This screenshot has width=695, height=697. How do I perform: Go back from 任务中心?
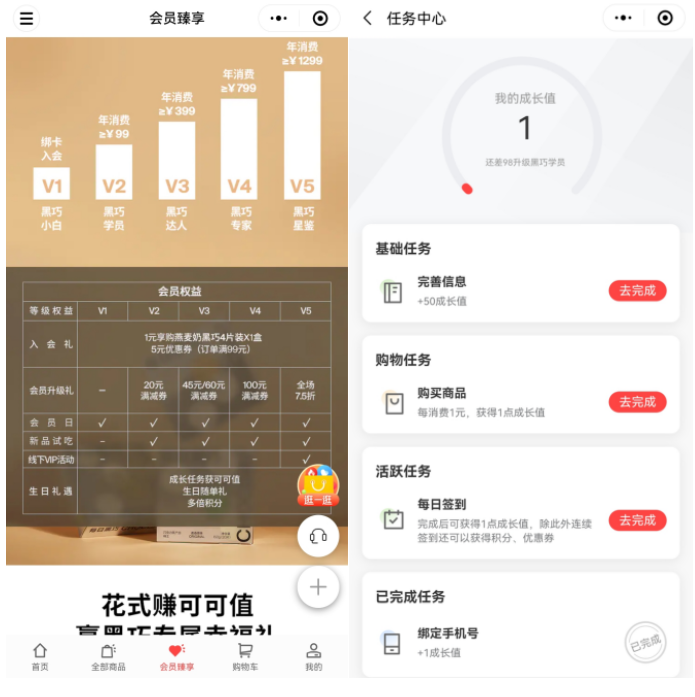pyautogui.click(x=368, y=18)
